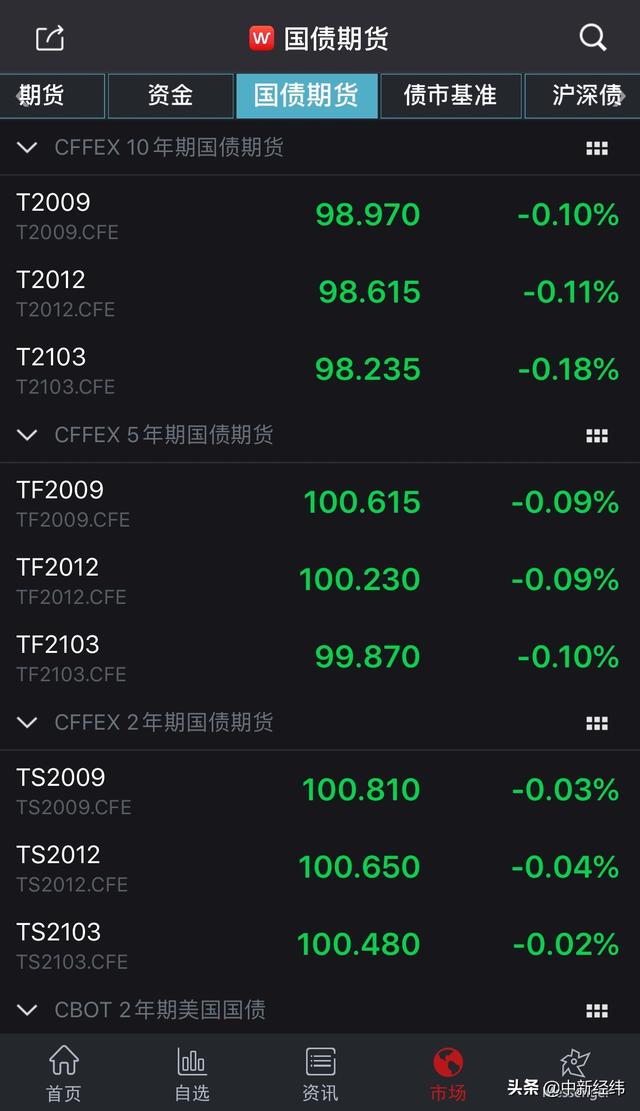Collapse the CFFEX 10年期国债期货 section
This screenshot has height=1111, width=640.
point(27,147)
